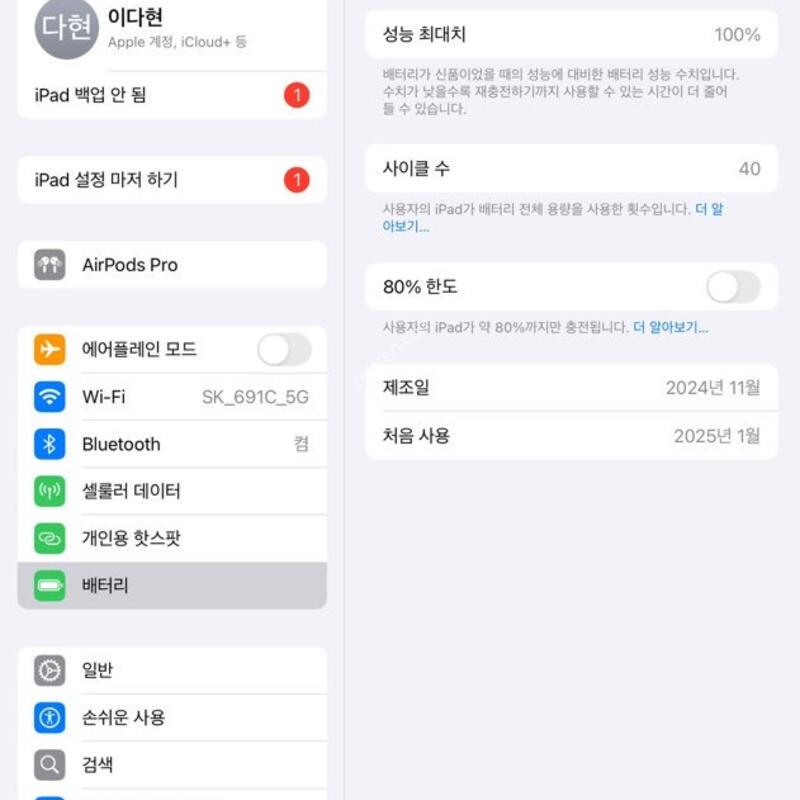This screenshot has height=800, width=800.
Task: Open Bluetooth settings
Action: tap(172, 444)
